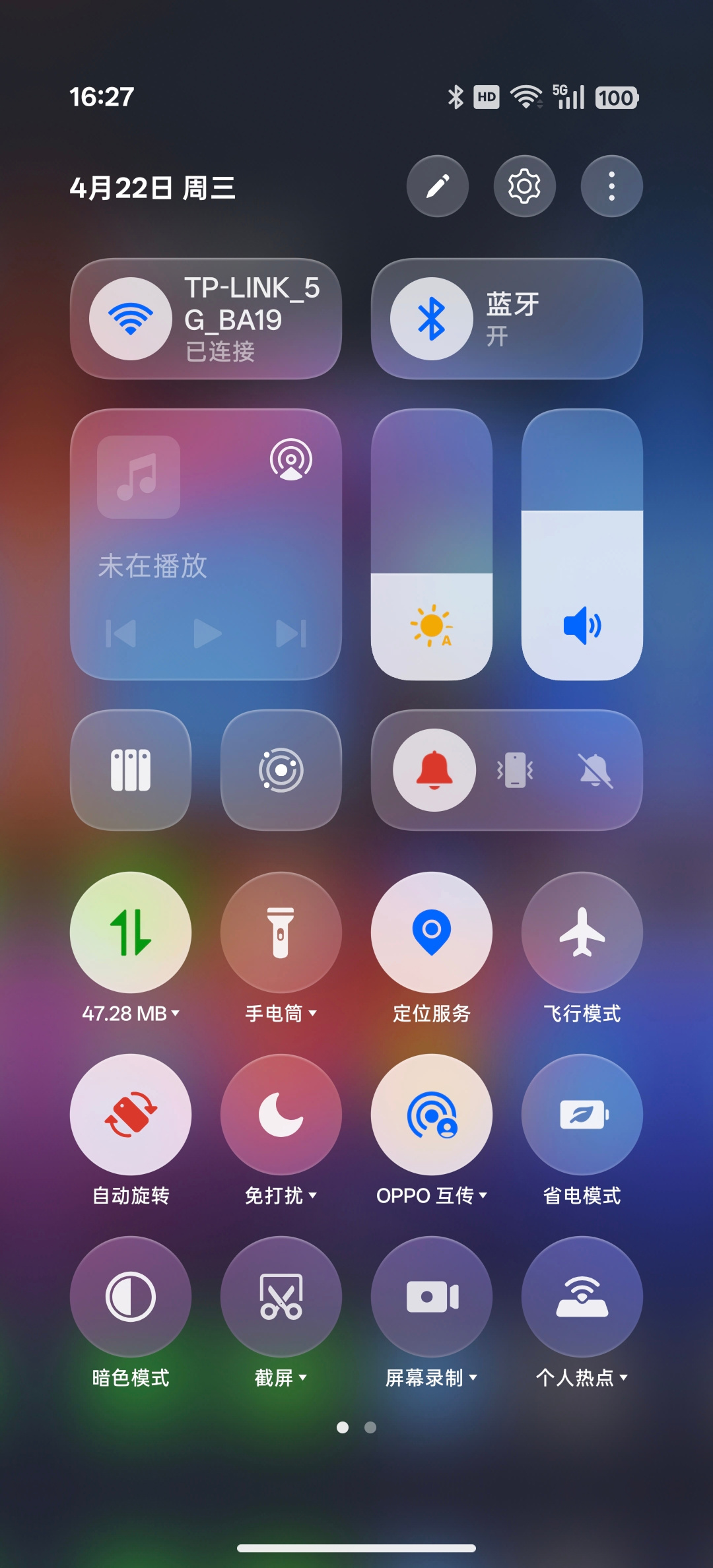Switch sound mode to vibrate
This screenshot has height=1568, width=713.
coord(515,770)
